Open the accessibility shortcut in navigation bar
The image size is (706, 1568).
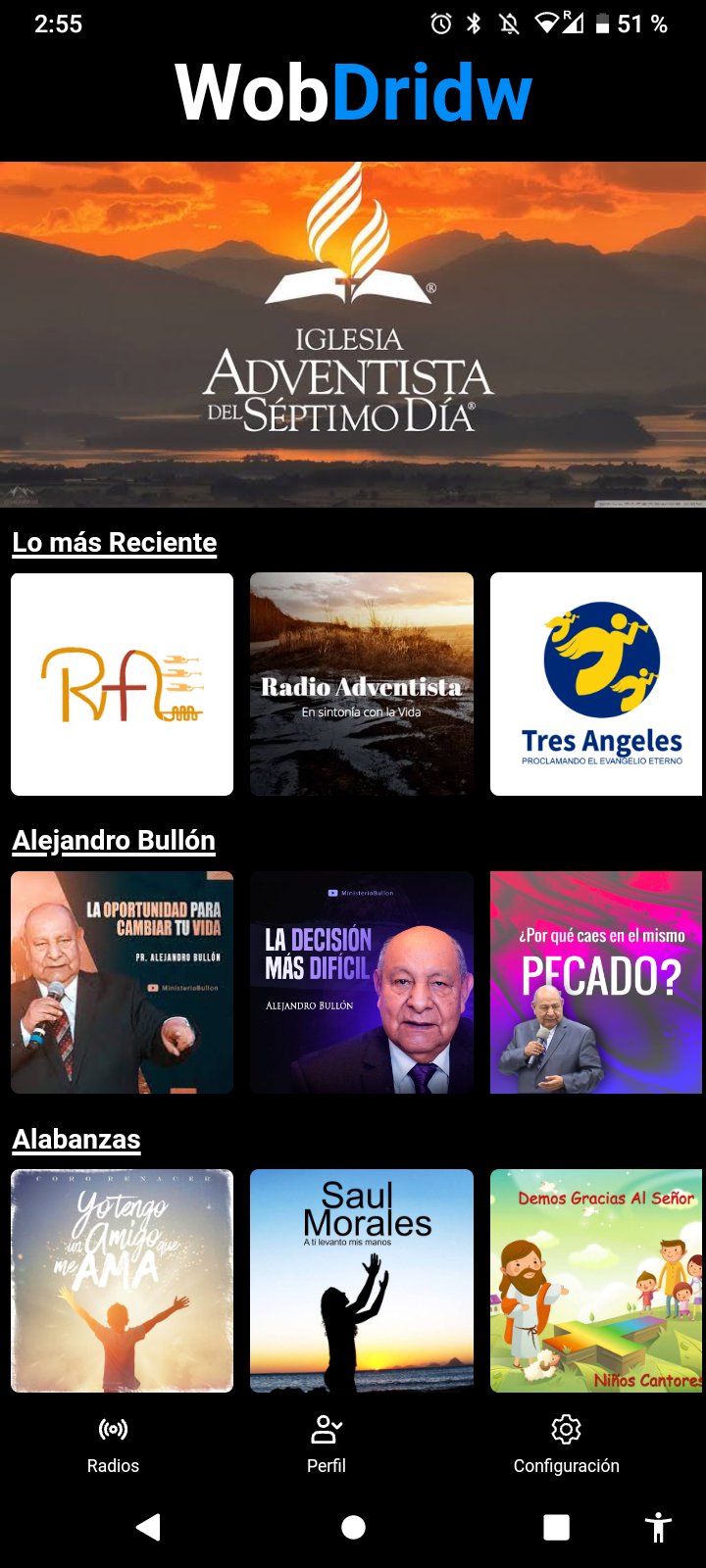(658, 1527)
